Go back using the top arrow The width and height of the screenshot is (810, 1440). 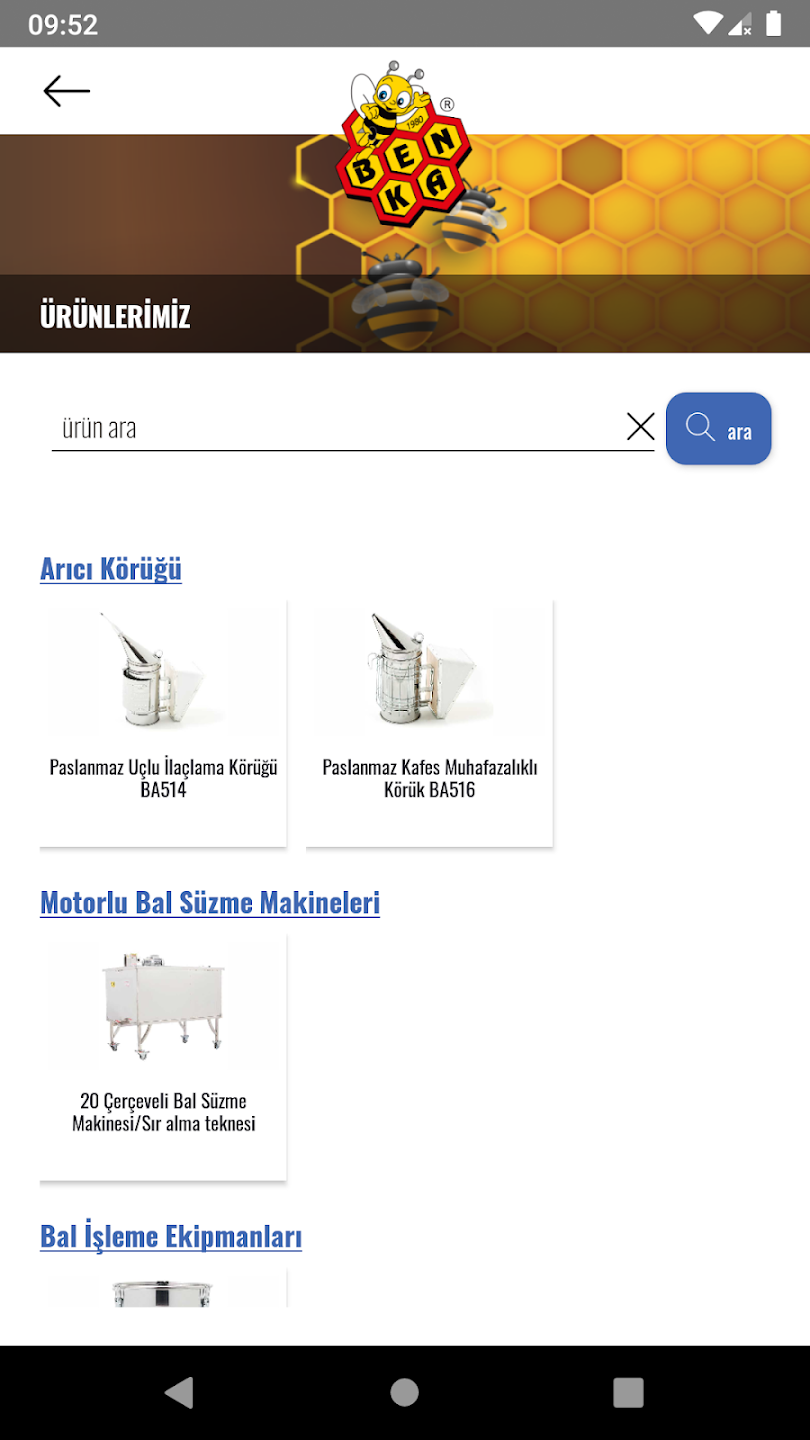(67, 91)
